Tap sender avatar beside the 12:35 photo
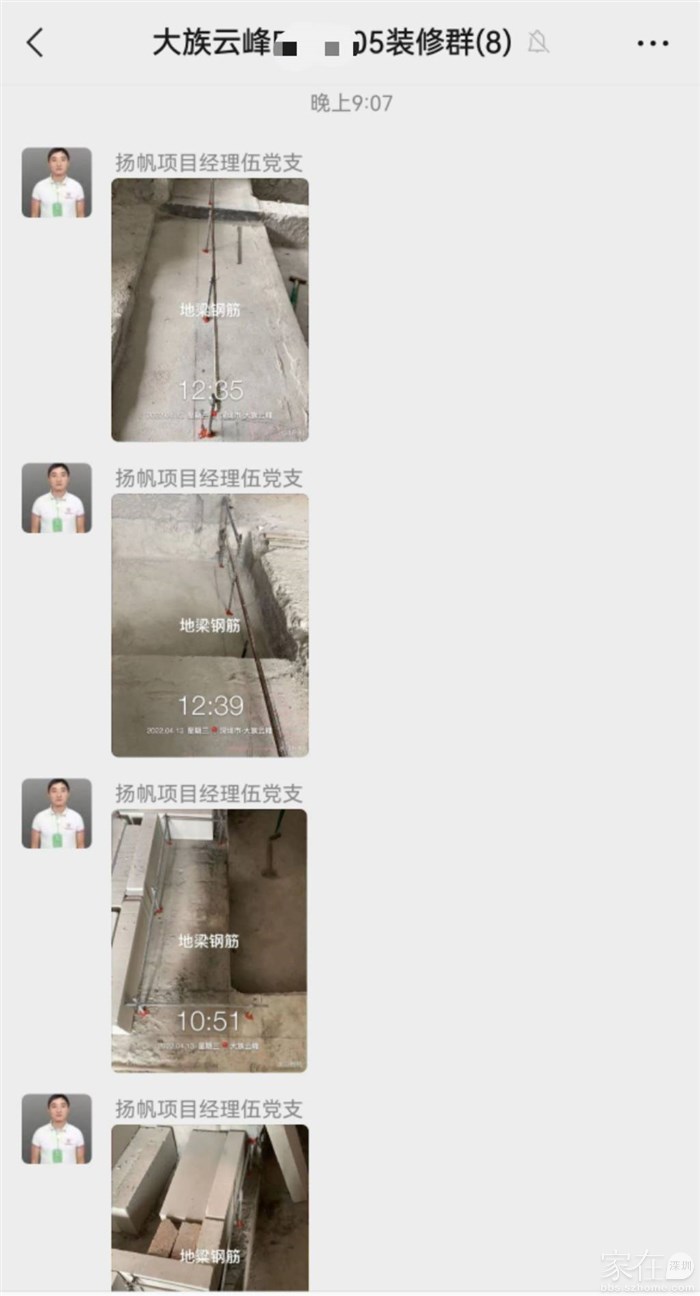700x1296 pixels. click(x=57, y=183)
